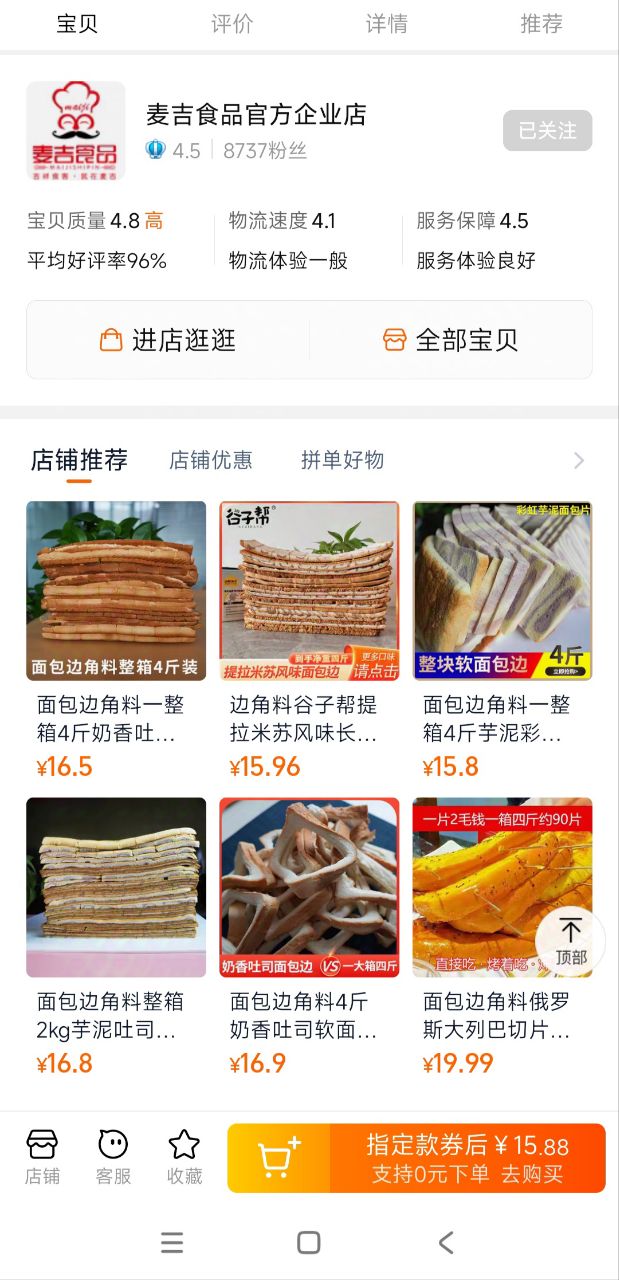The height and width of the screenshot is (1280, 619).
Task: Switch to 拼单好物 tab
Action: pyautogui.click(x=343, y=460)
